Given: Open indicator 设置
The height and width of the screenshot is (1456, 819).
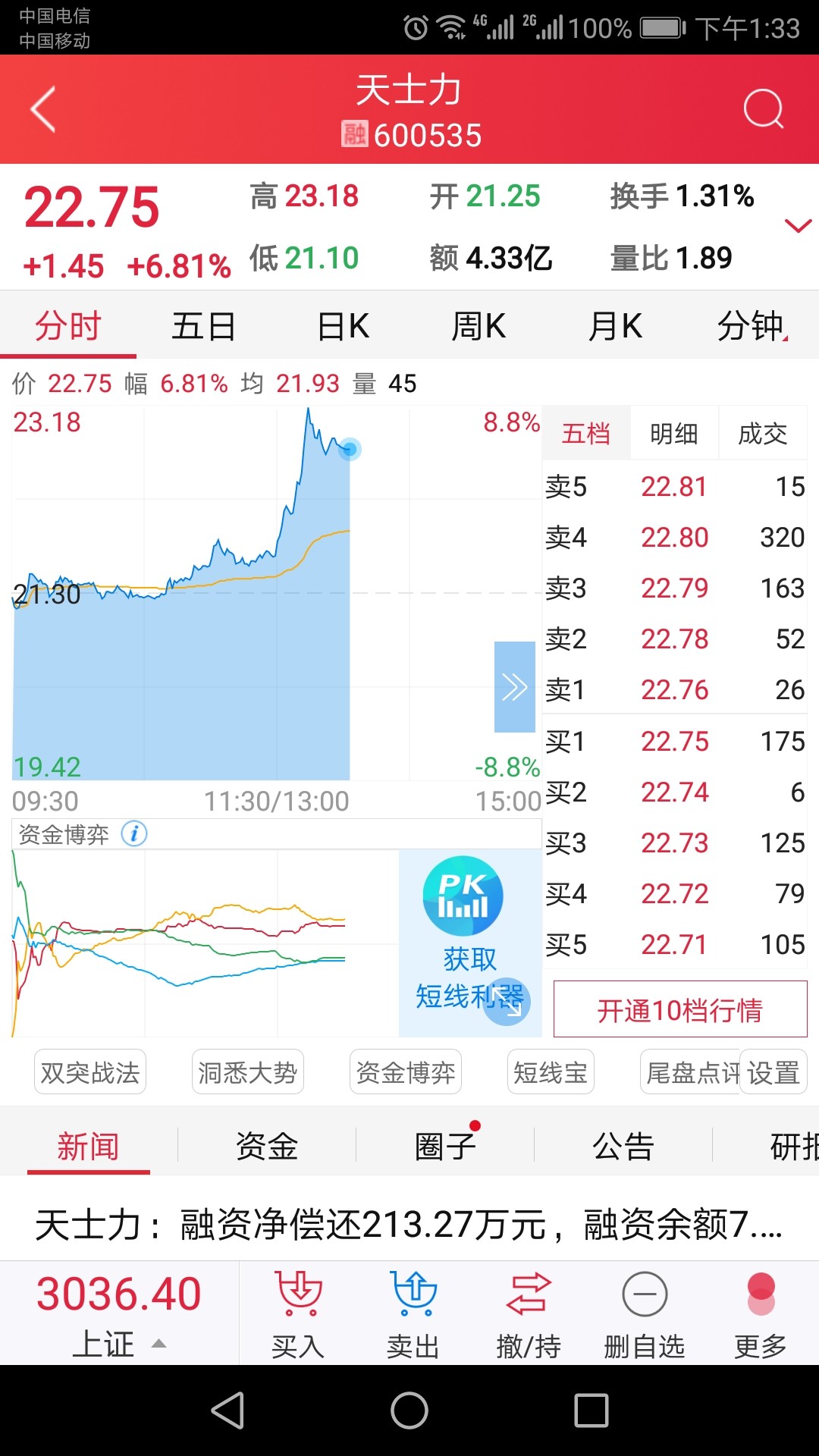Looking at the screenshot, I should [x=773, y=1072].
